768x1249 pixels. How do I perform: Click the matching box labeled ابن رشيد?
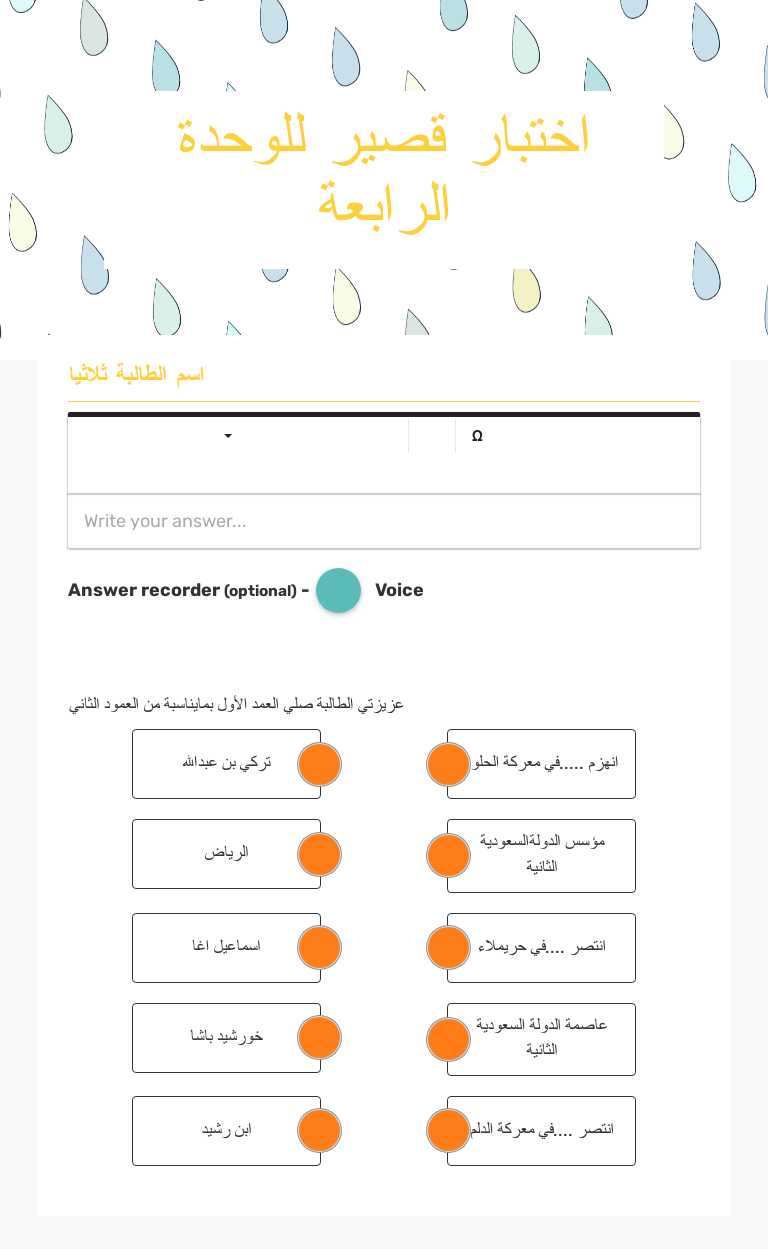pos(226,1130)
